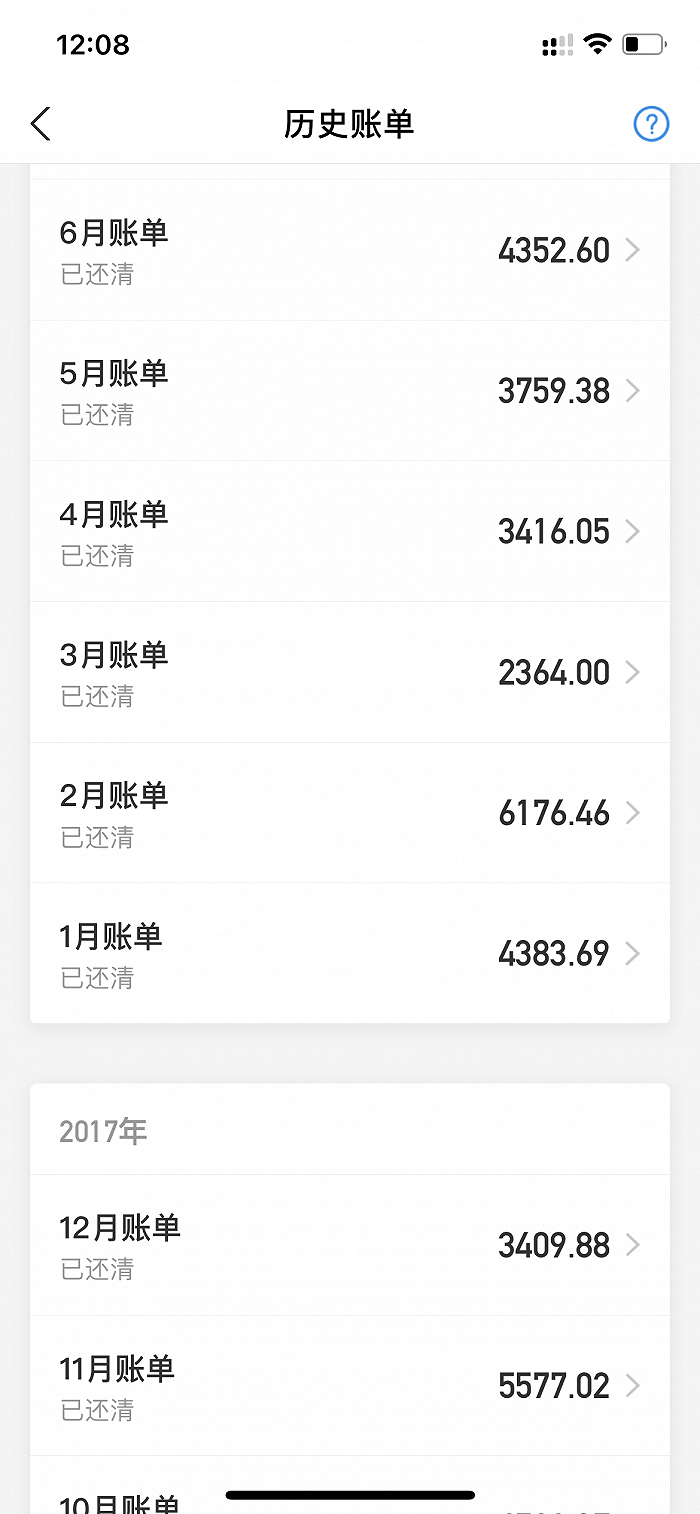Tap the 2月账单 entry

coord(350,813)
